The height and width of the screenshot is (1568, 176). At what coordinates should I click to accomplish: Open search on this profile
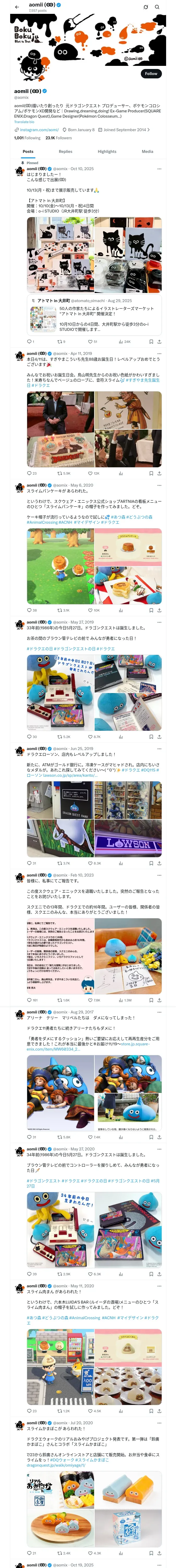click(157, 7)
